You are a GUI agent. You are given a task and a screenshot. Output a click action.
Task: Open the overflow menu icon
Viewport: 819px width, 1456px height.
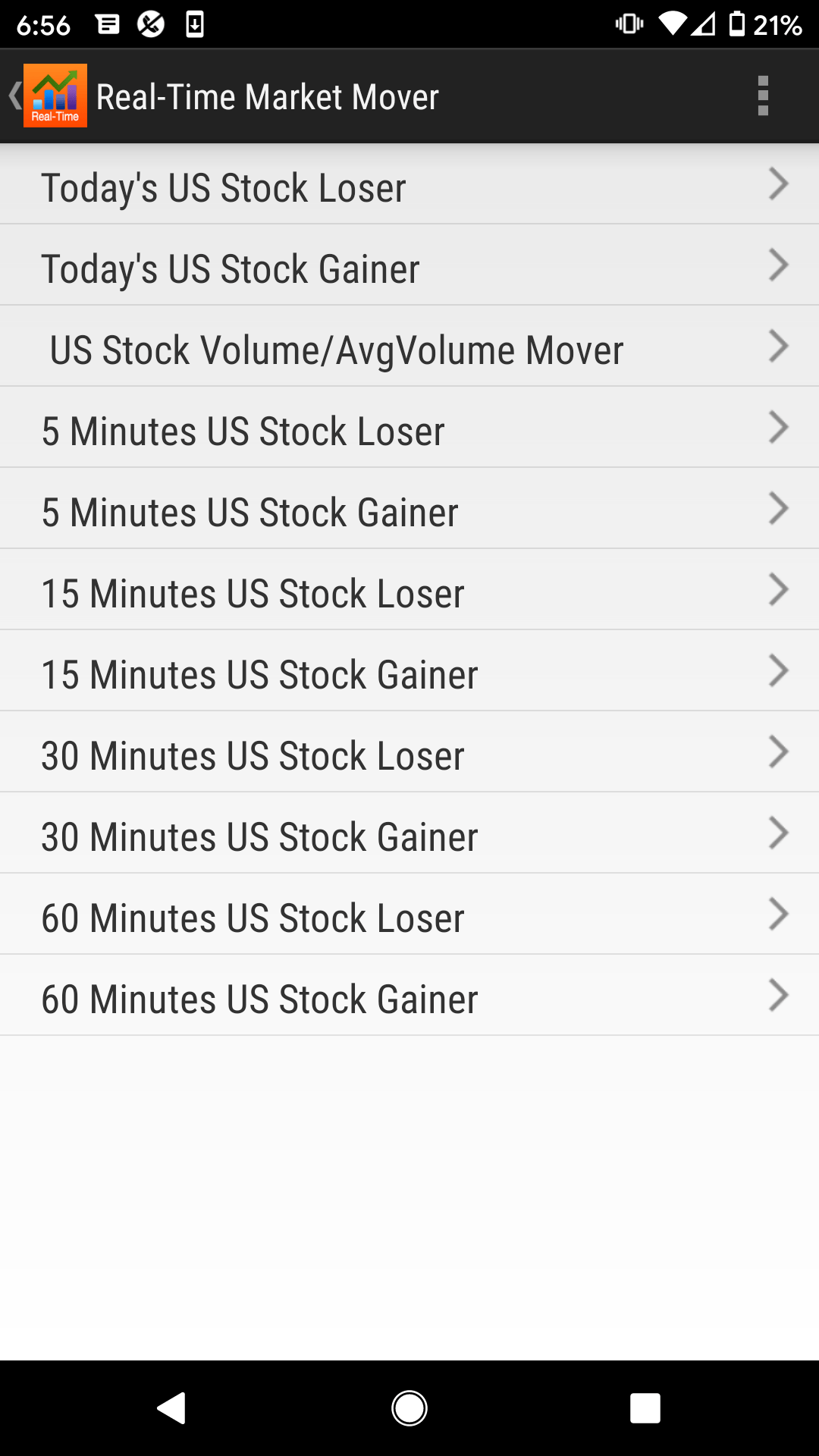(763, 96)
